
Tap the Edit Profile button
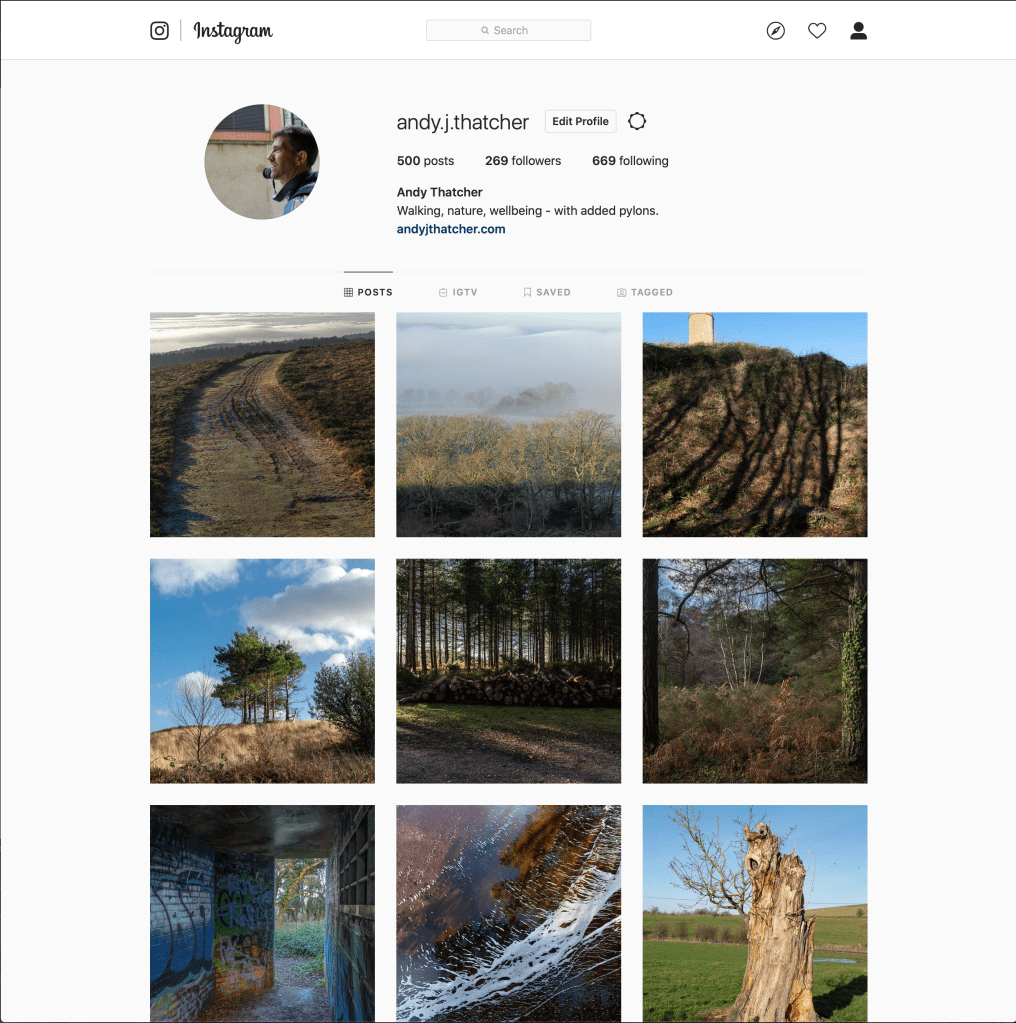pyautogui.click(x=580, y=121)
